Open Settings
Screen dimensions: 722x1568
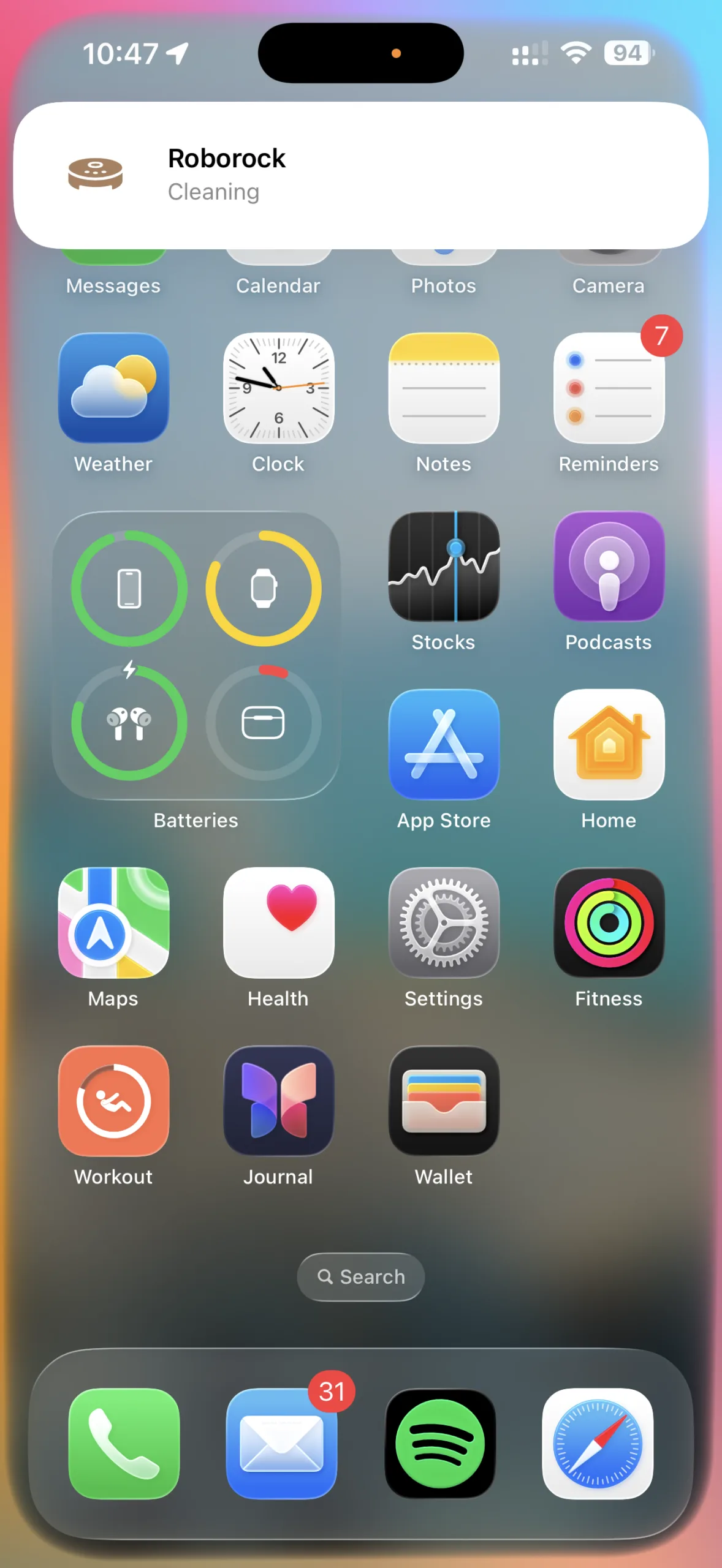pyautogui.click(x=444, y=923)
